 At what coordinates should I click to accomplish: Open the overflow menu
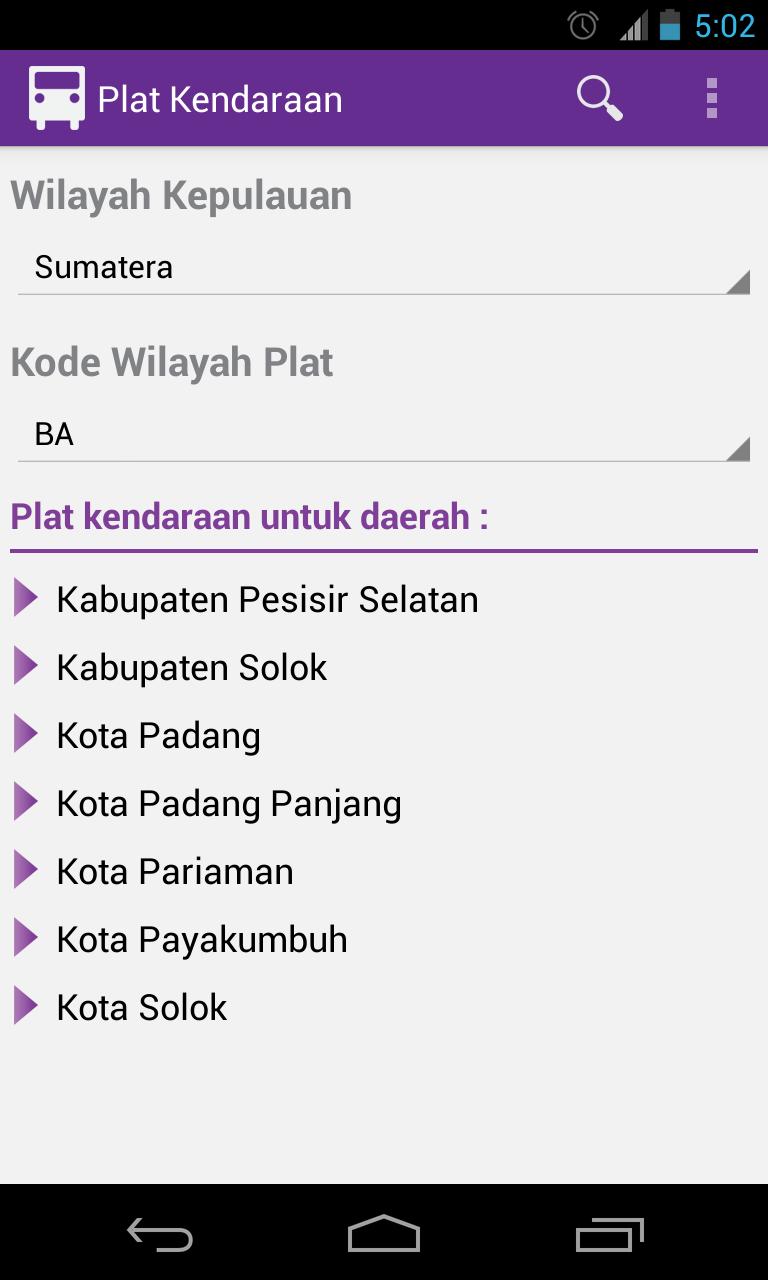[711, 99]
